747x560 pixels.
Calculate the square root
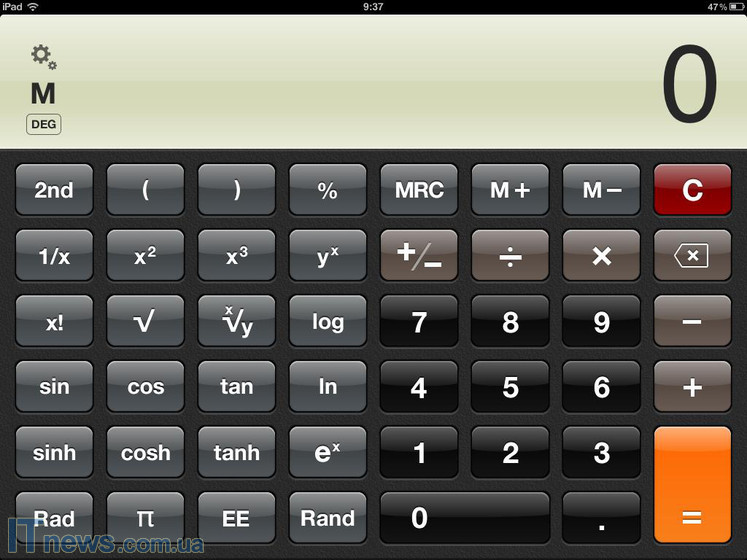coord(145,322)
